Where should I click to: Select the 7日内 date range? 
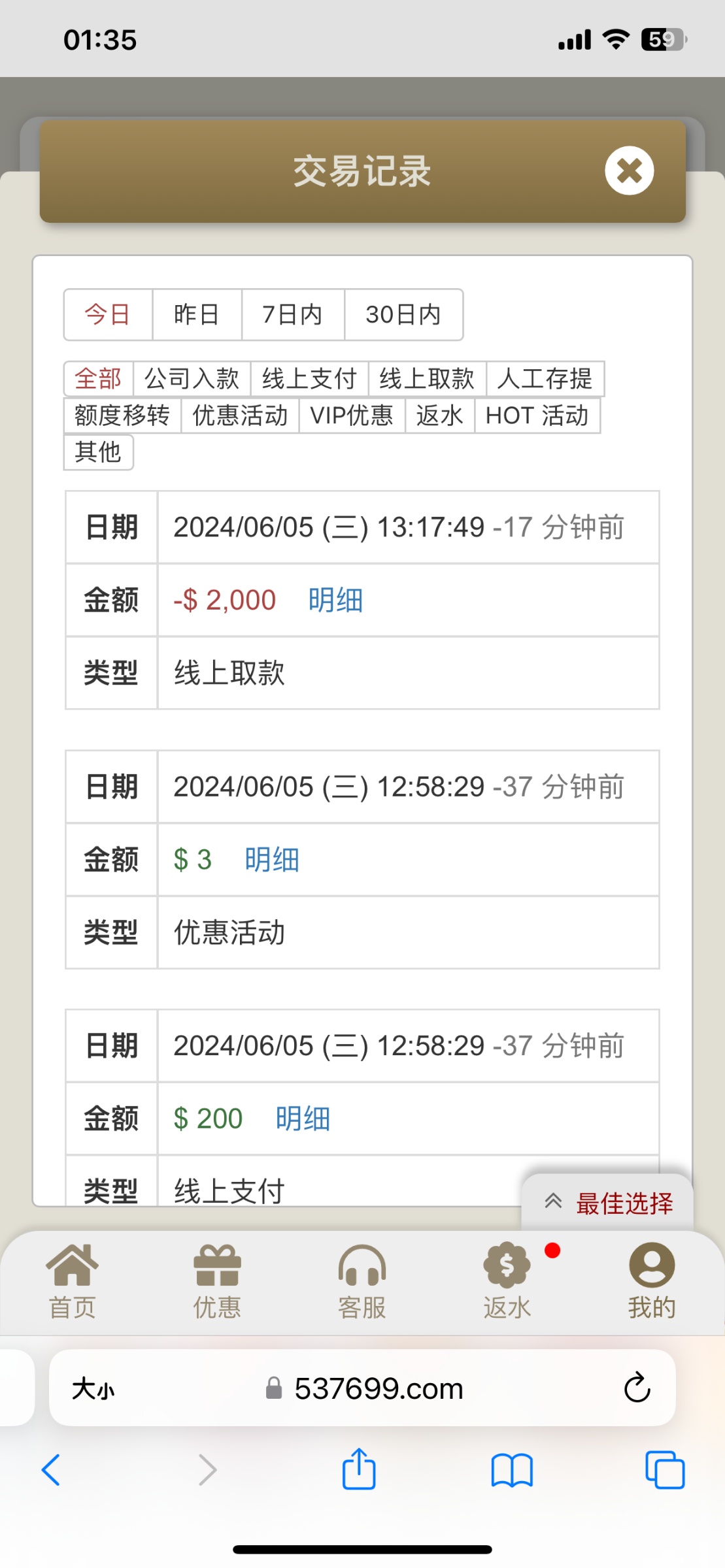pos(292,314)
